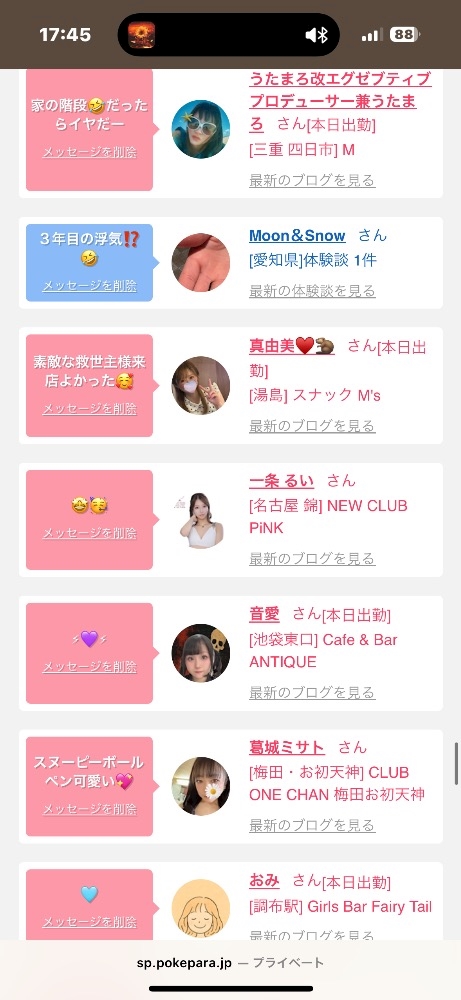Open 音愛's profile name link
Screen dimensions: 461x1000
point(264,614)
